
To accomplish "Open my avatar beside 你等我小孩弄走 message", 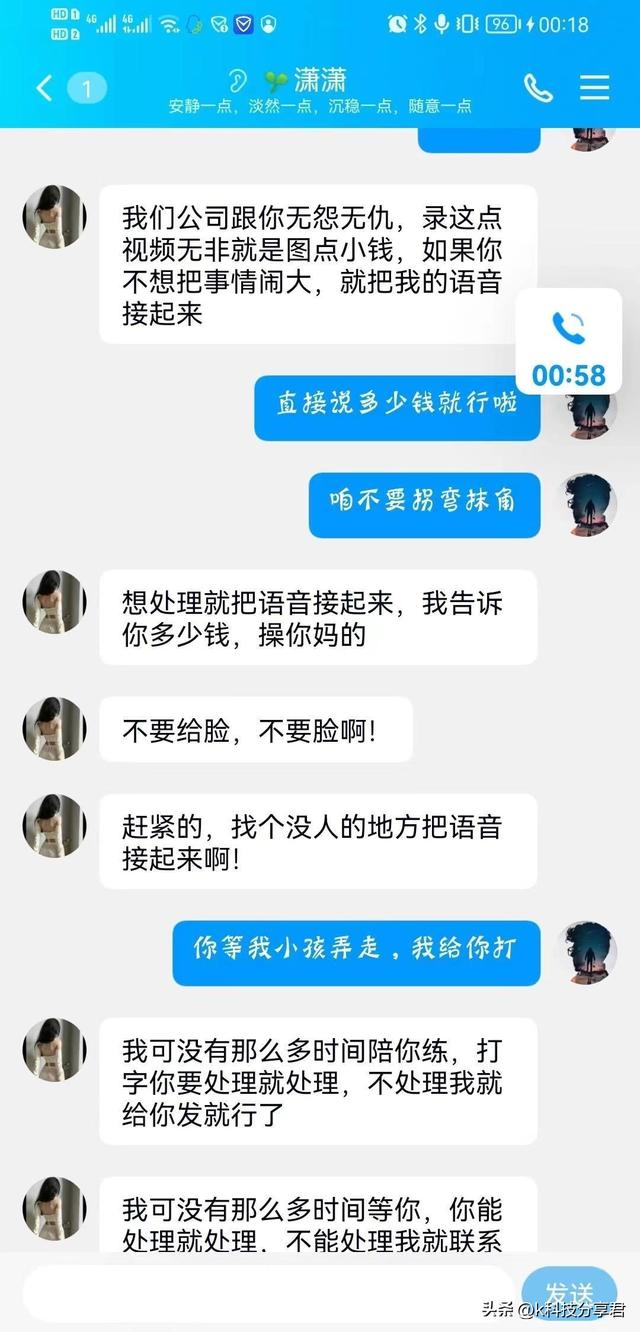I will (x=588, y=952).
